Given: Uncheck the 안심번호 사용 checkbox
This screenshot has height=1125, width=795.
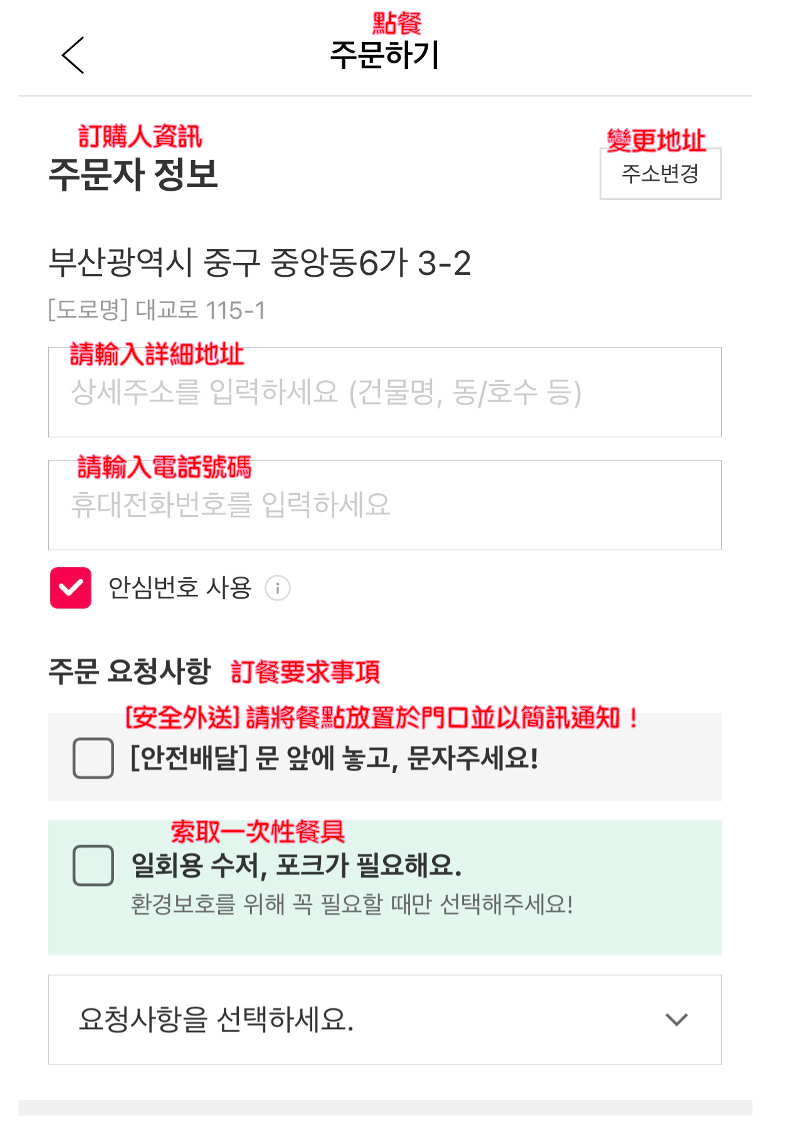Looking at the screenshot, I should click(x=70, y=588).
